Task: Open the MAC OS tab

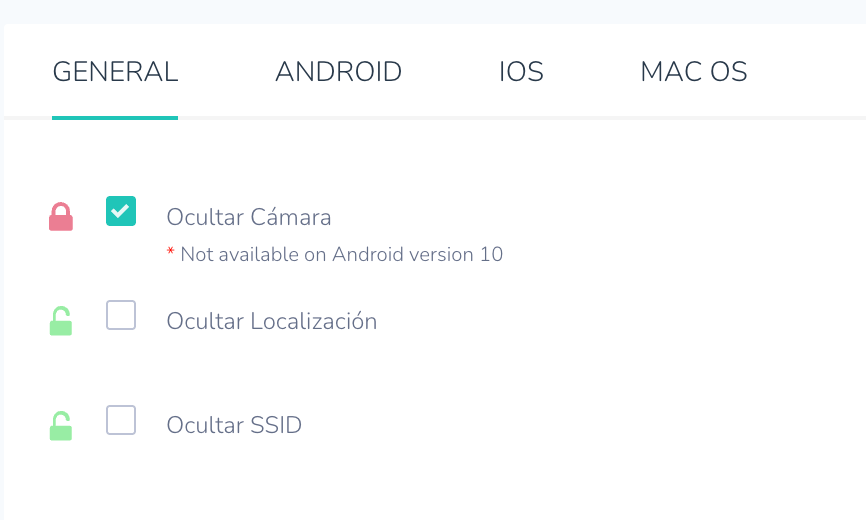Action: coord(693,72)
